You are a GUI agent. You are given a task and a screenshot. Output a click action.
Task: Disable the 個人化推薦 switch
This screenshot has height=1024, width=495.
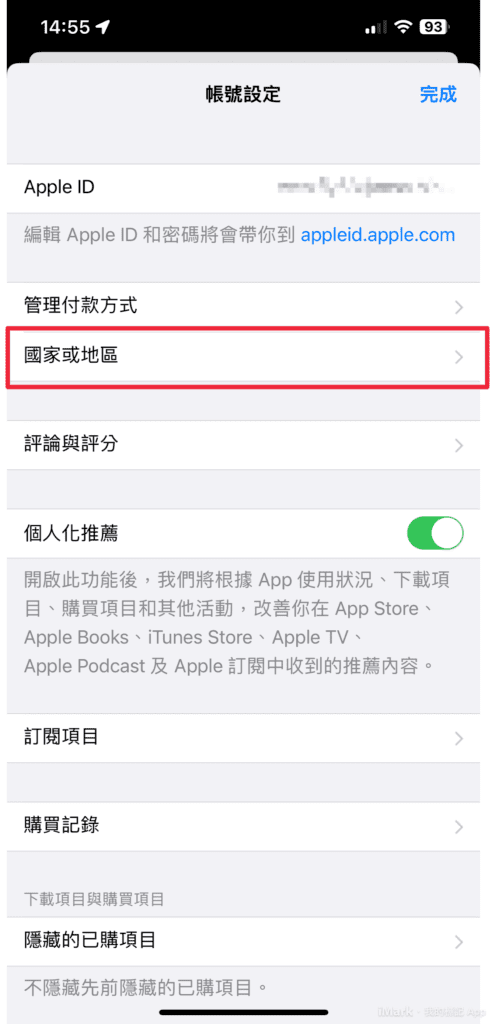coord(435,534)
